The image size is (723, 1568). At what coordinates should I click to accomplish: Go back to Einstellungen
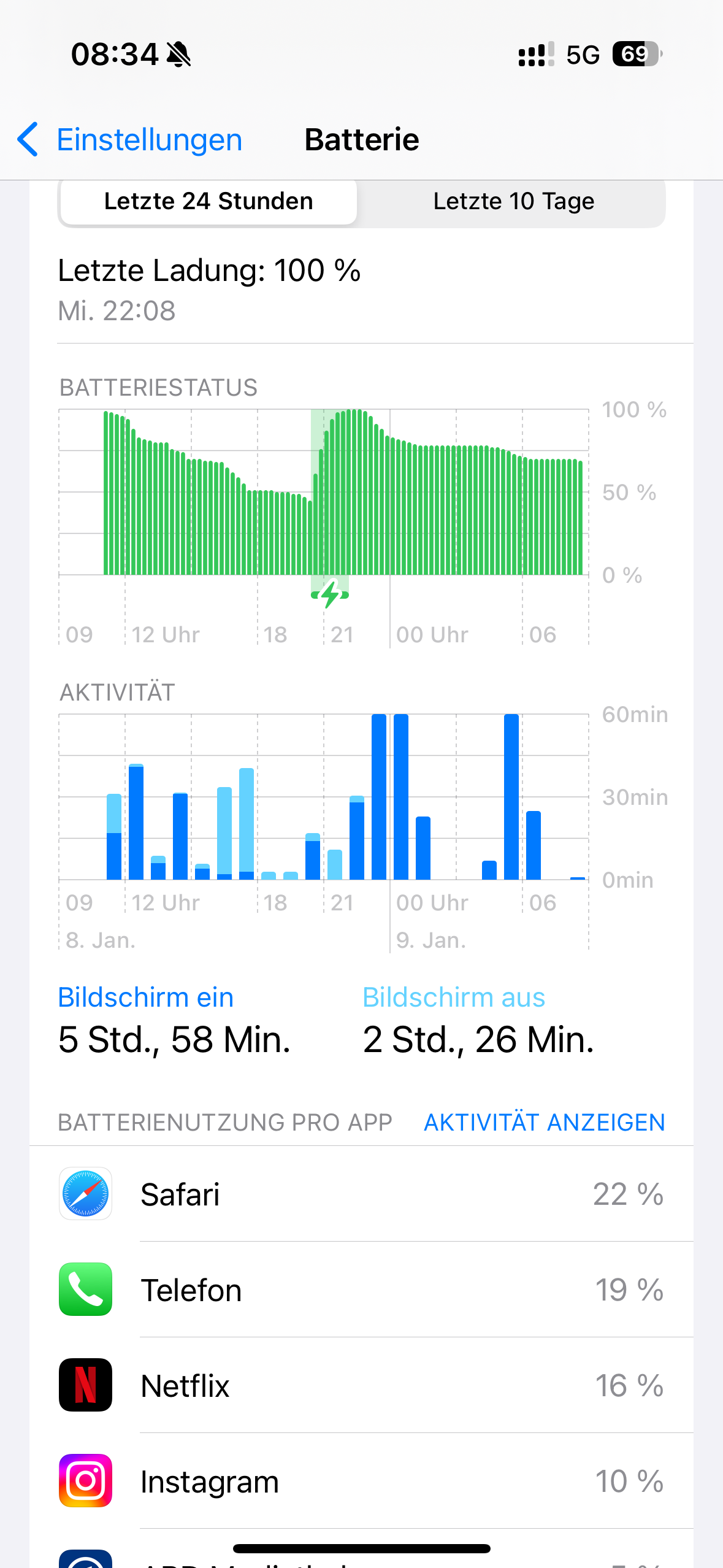pyautogui.click(x=130, y=140)
